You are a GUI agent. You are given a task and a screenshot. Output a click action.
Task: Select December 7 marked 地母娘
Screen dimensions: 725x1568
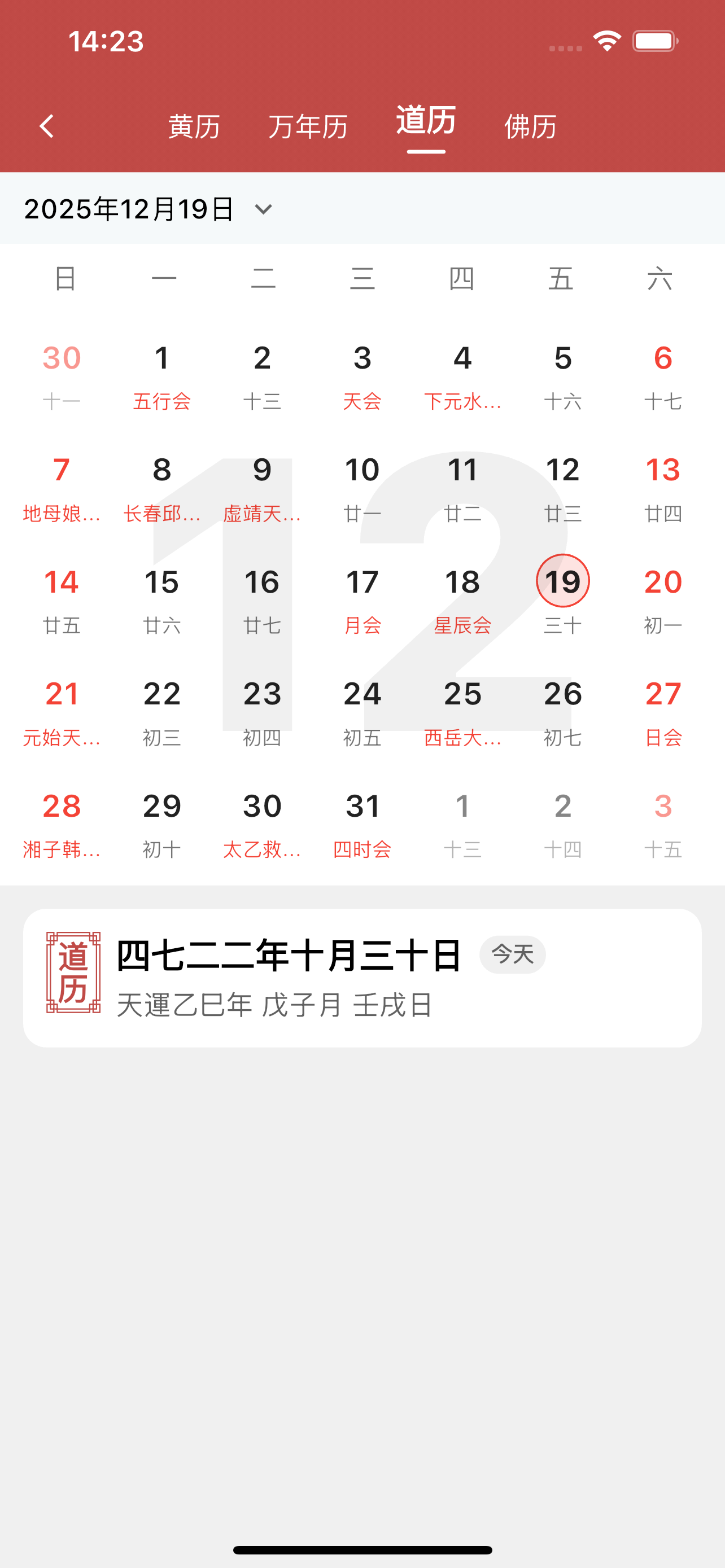point(62,488)
